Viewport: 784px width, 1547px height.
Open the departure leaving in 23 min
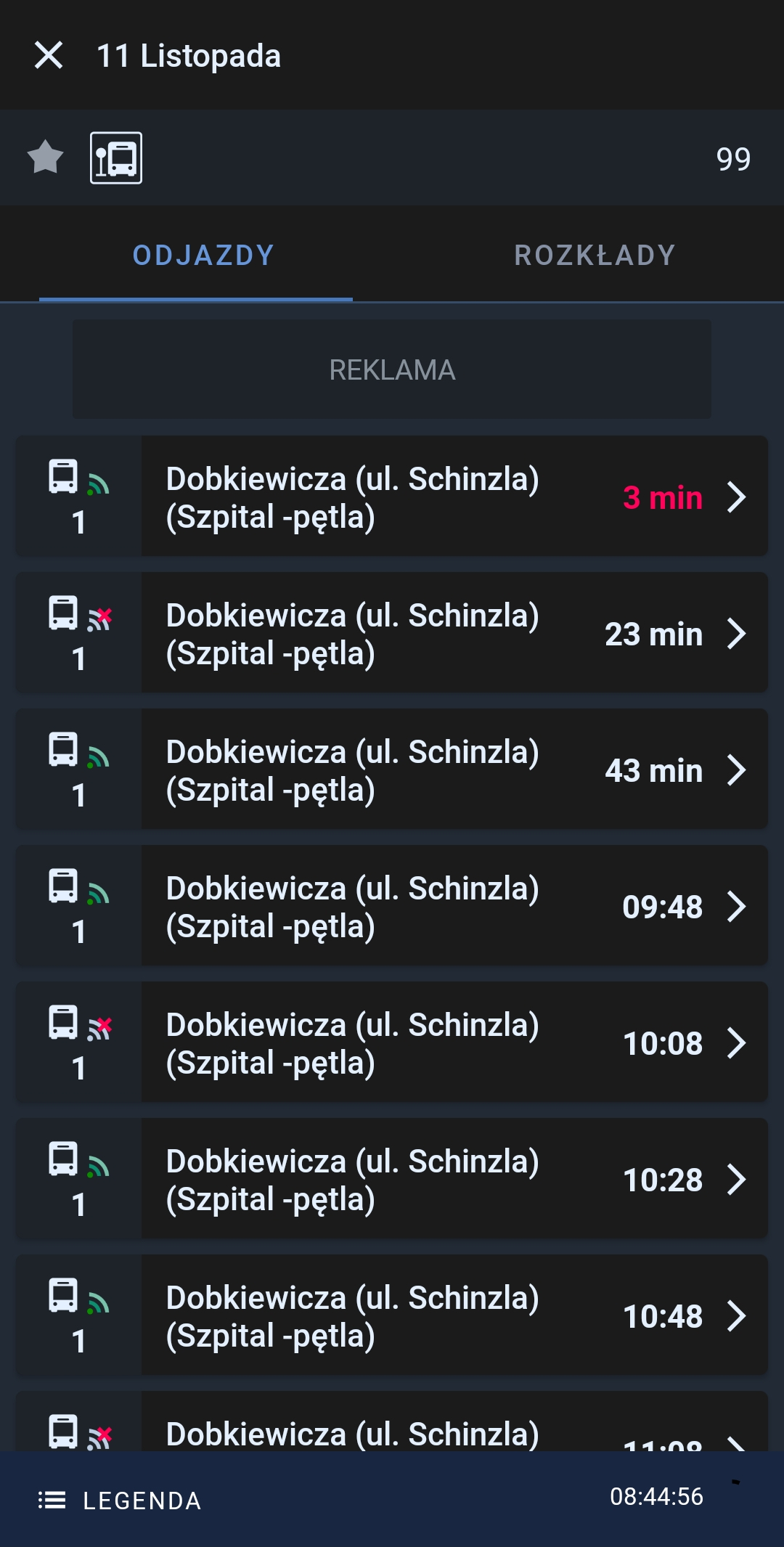tap(392, 633)
